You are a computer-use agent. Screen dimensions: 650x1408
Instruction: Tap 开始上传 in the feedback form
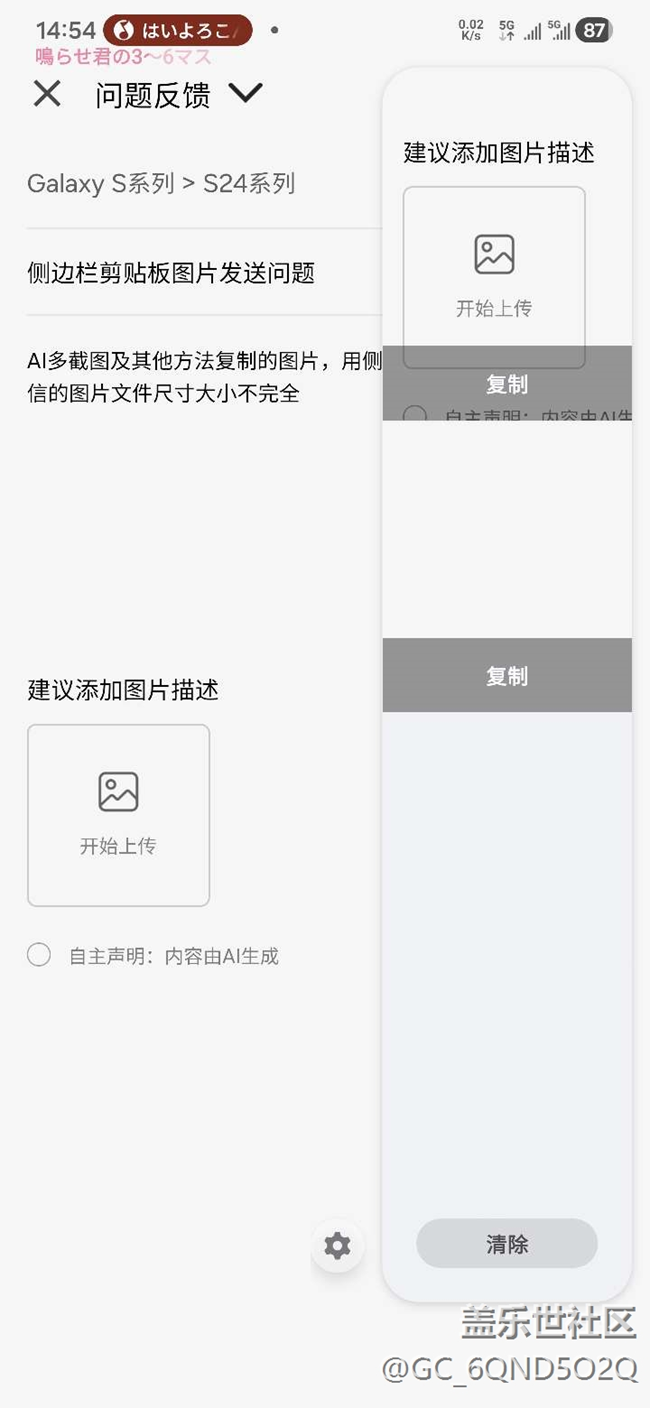[x=118, y=815]
